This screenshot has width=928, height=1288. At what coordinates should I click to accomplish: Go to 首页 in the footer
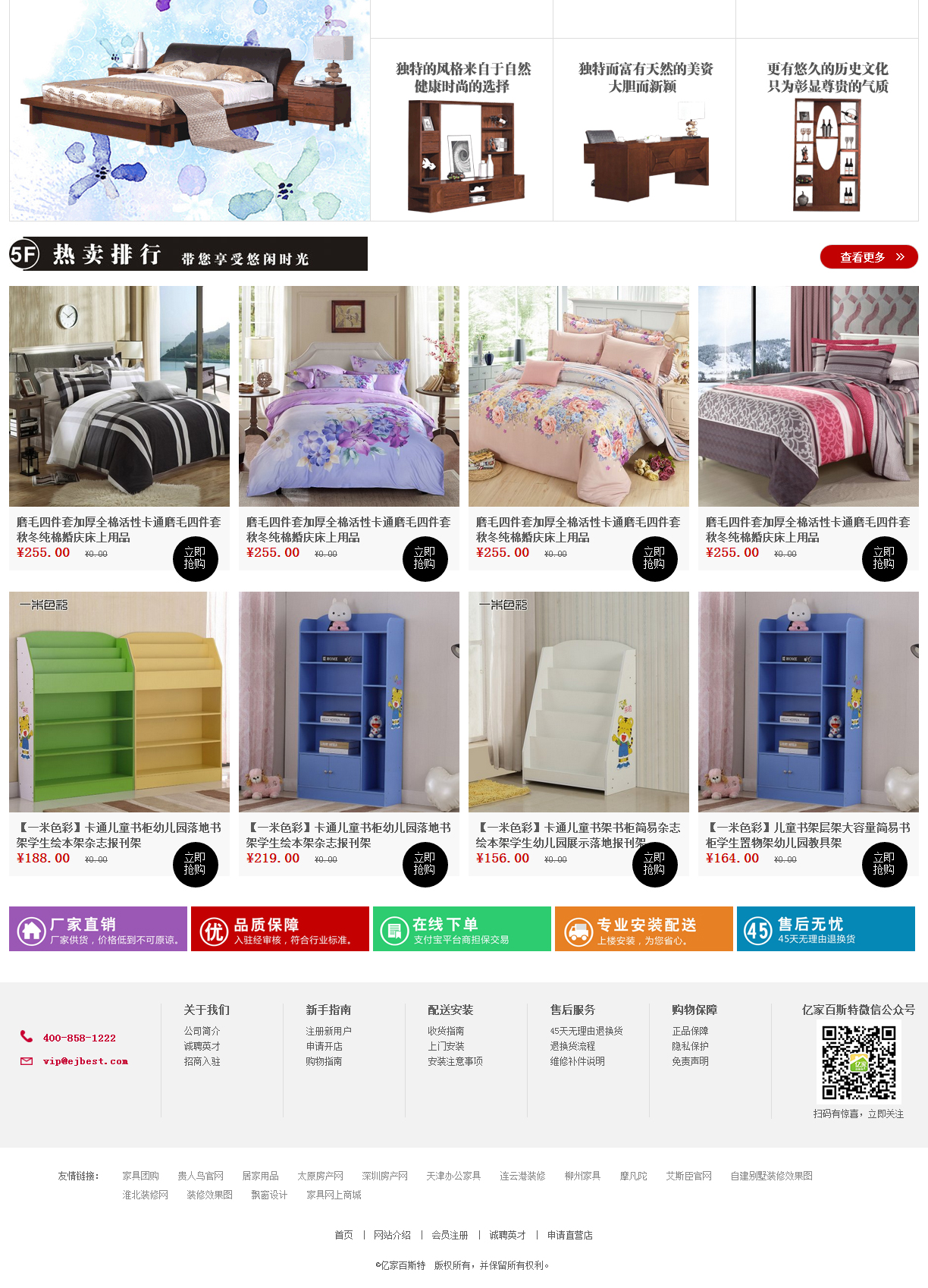click(343, 1235)
